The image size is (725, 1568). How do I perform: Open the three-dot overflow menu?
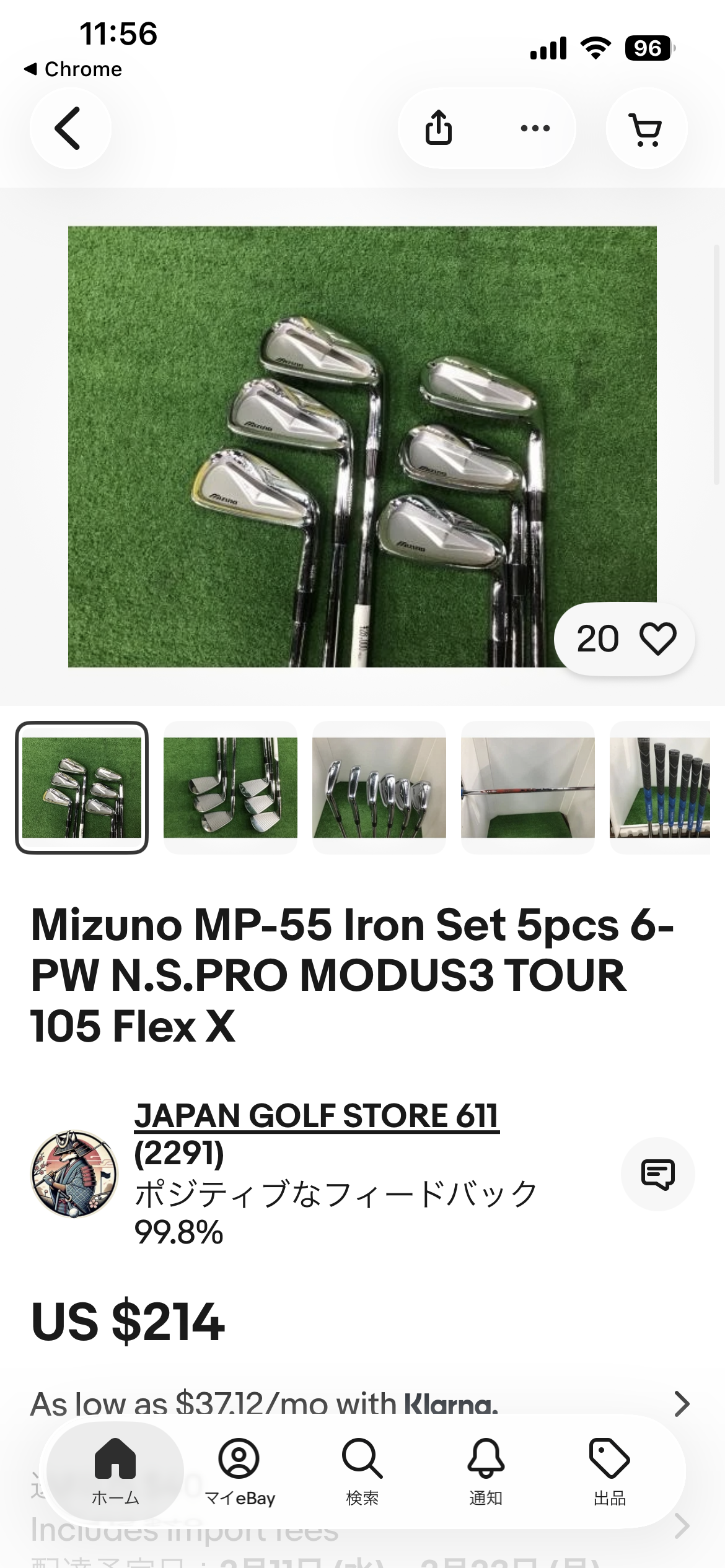(535, 128)
